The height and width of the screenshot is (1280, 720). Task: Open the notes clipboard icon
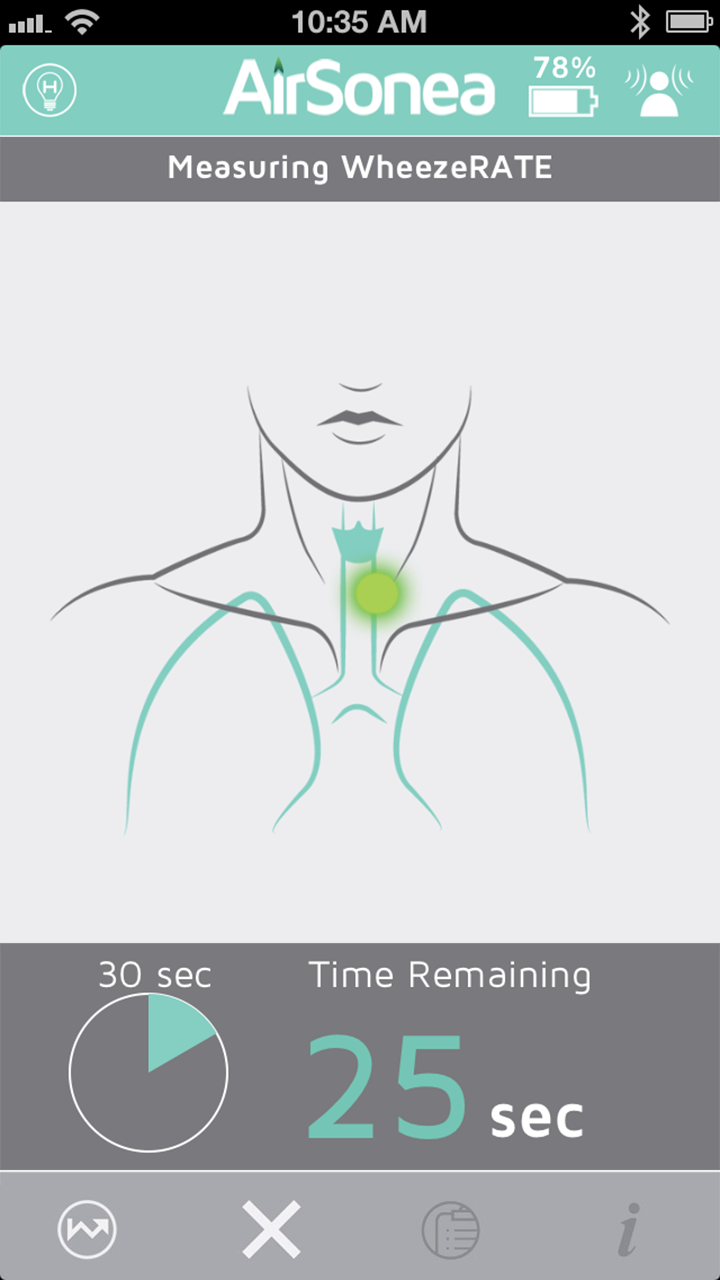[451, 1229]
